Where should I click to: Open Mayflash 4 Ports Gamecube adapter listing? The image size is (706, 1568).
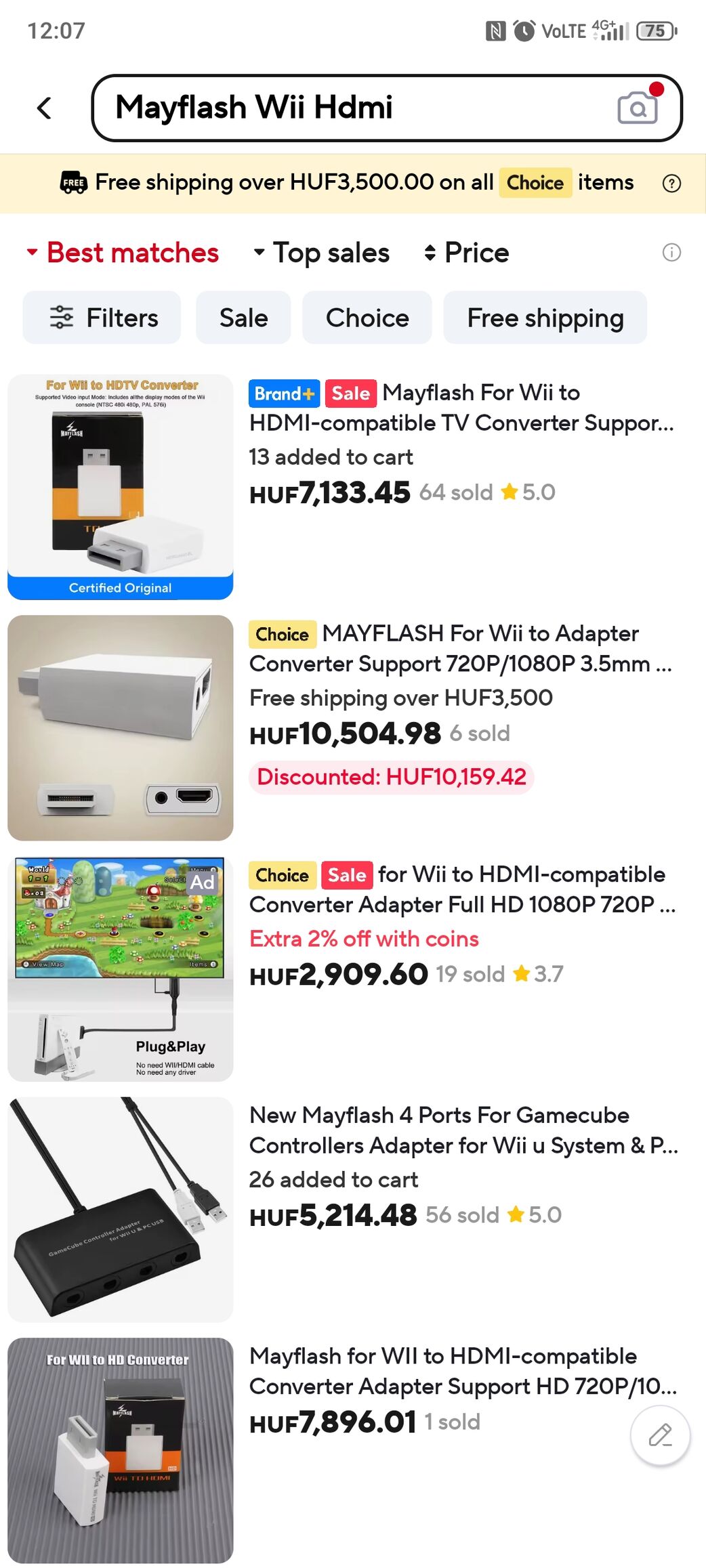[461, 1130]
